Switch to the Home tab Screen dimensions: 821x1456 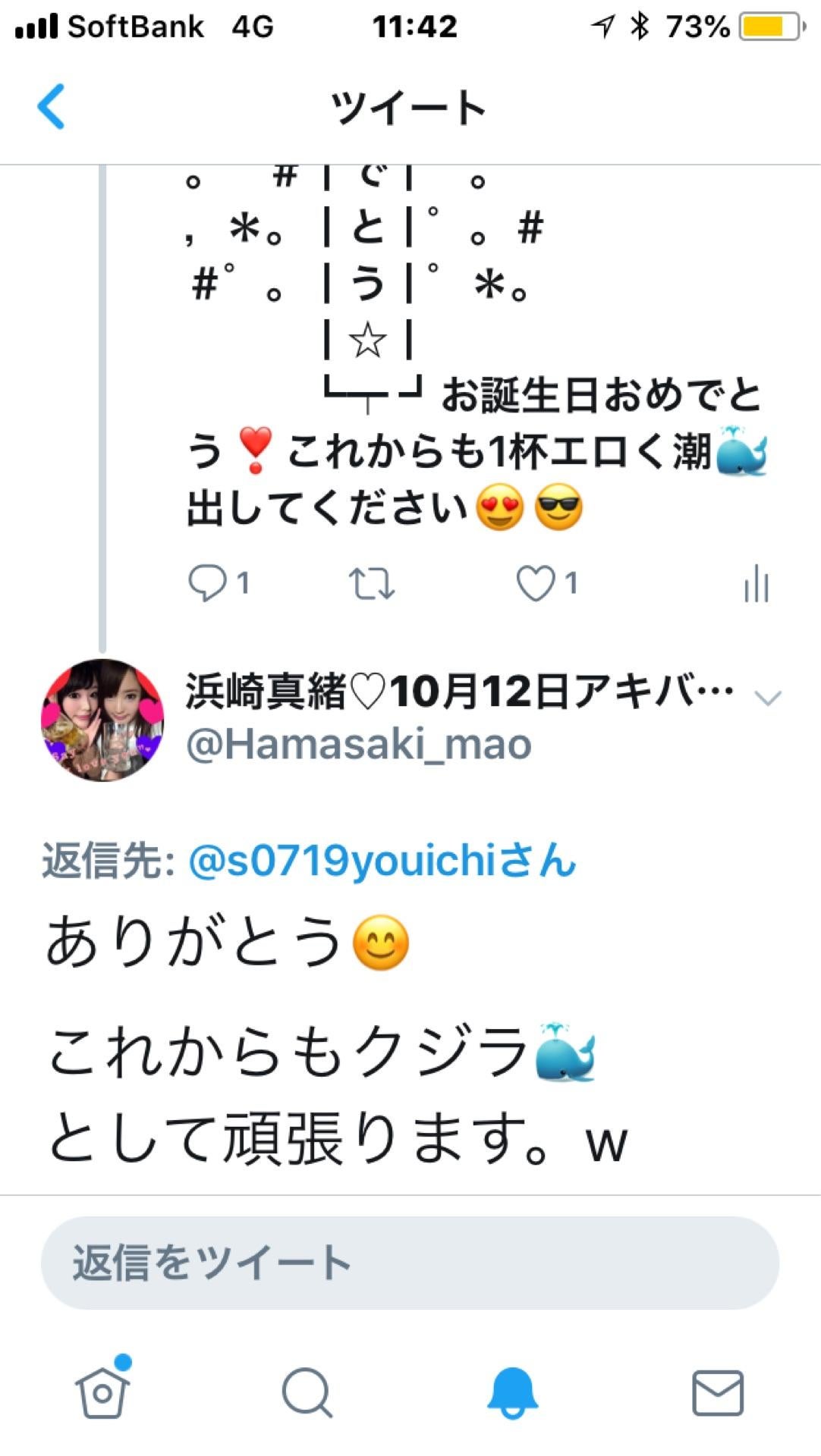[x=102, y=1392]
